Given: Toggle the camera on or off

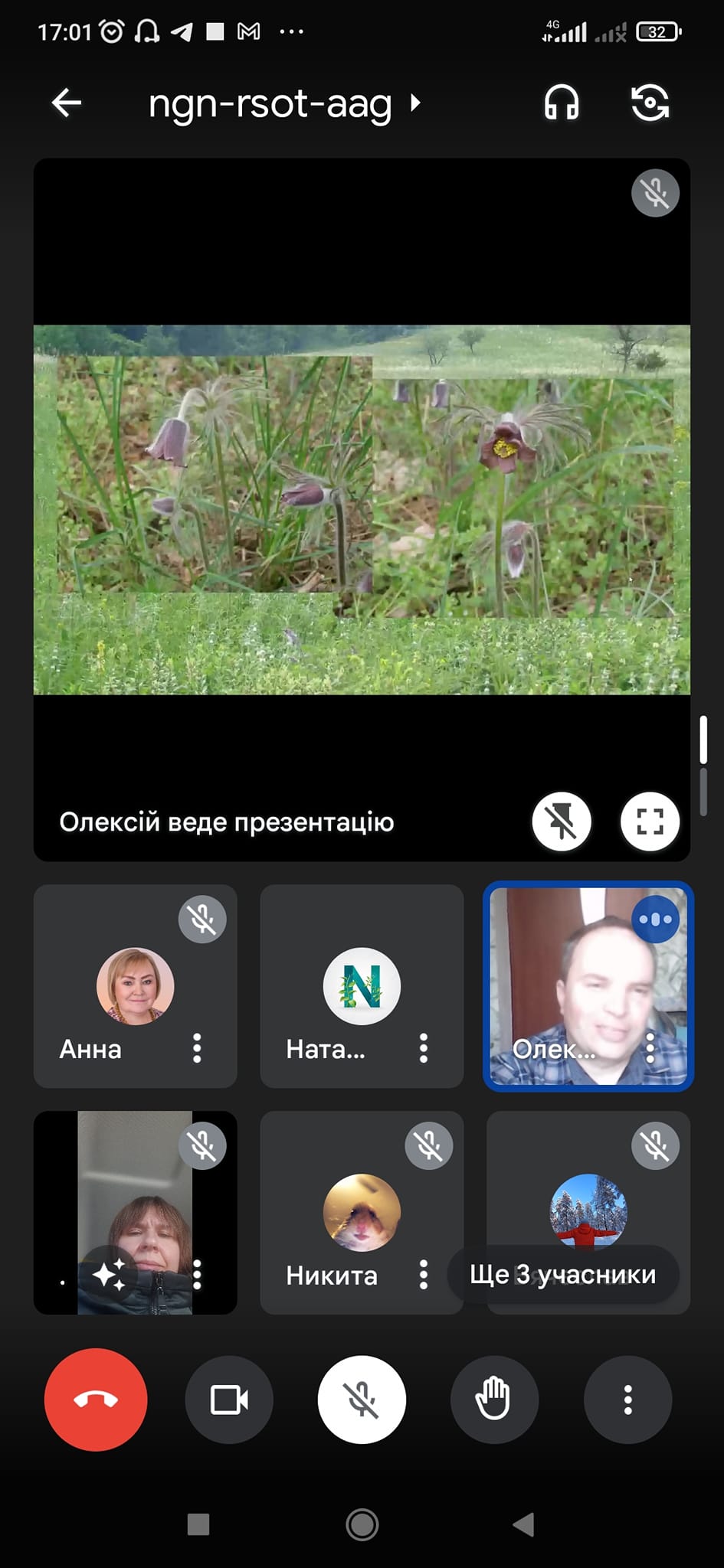Looking at the screenshot, I should pos(229,1400).
